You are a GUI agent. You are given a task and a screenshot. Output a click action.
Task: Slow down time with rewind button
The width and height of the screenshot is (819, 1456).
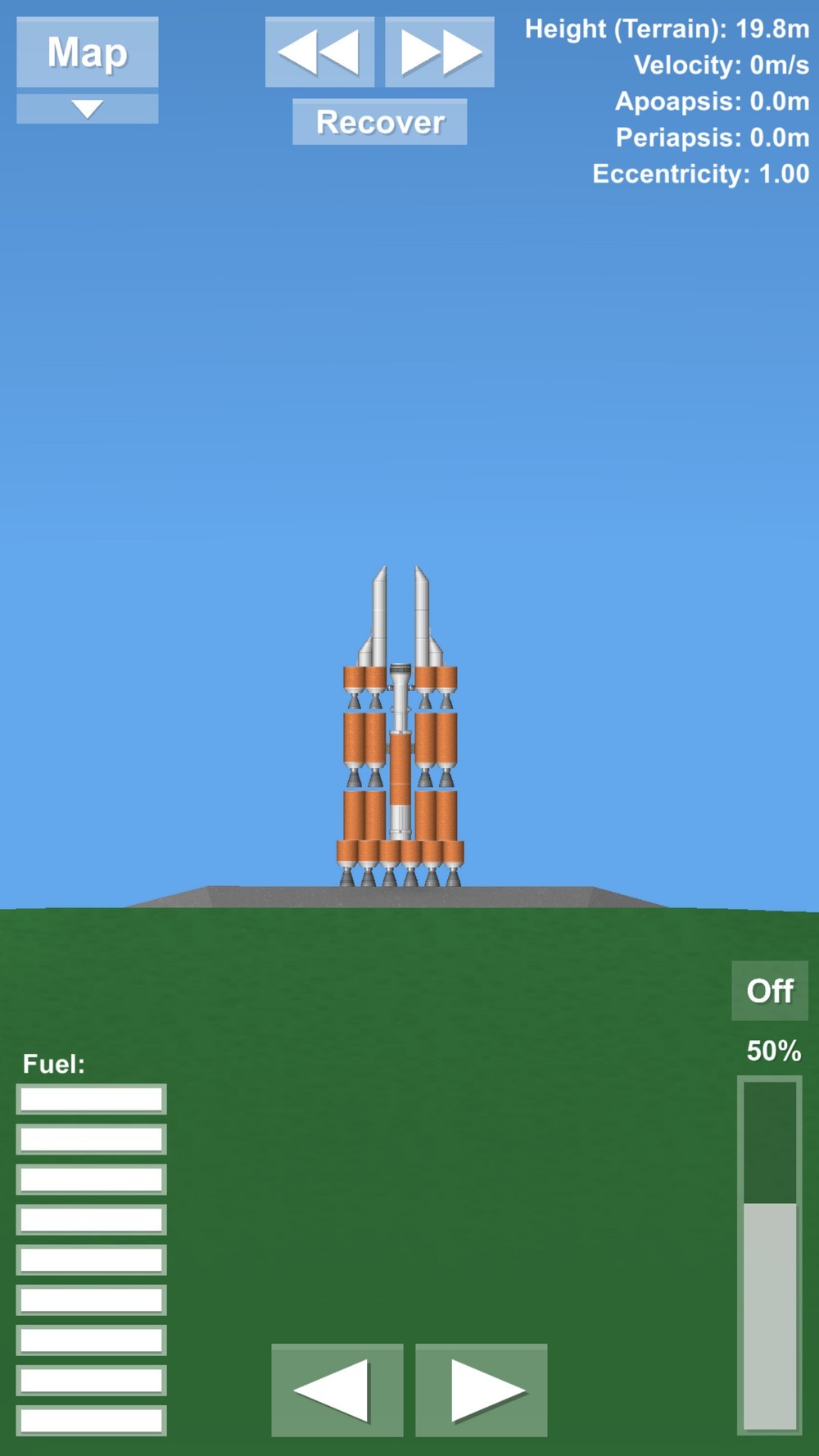tap(319, 52)
